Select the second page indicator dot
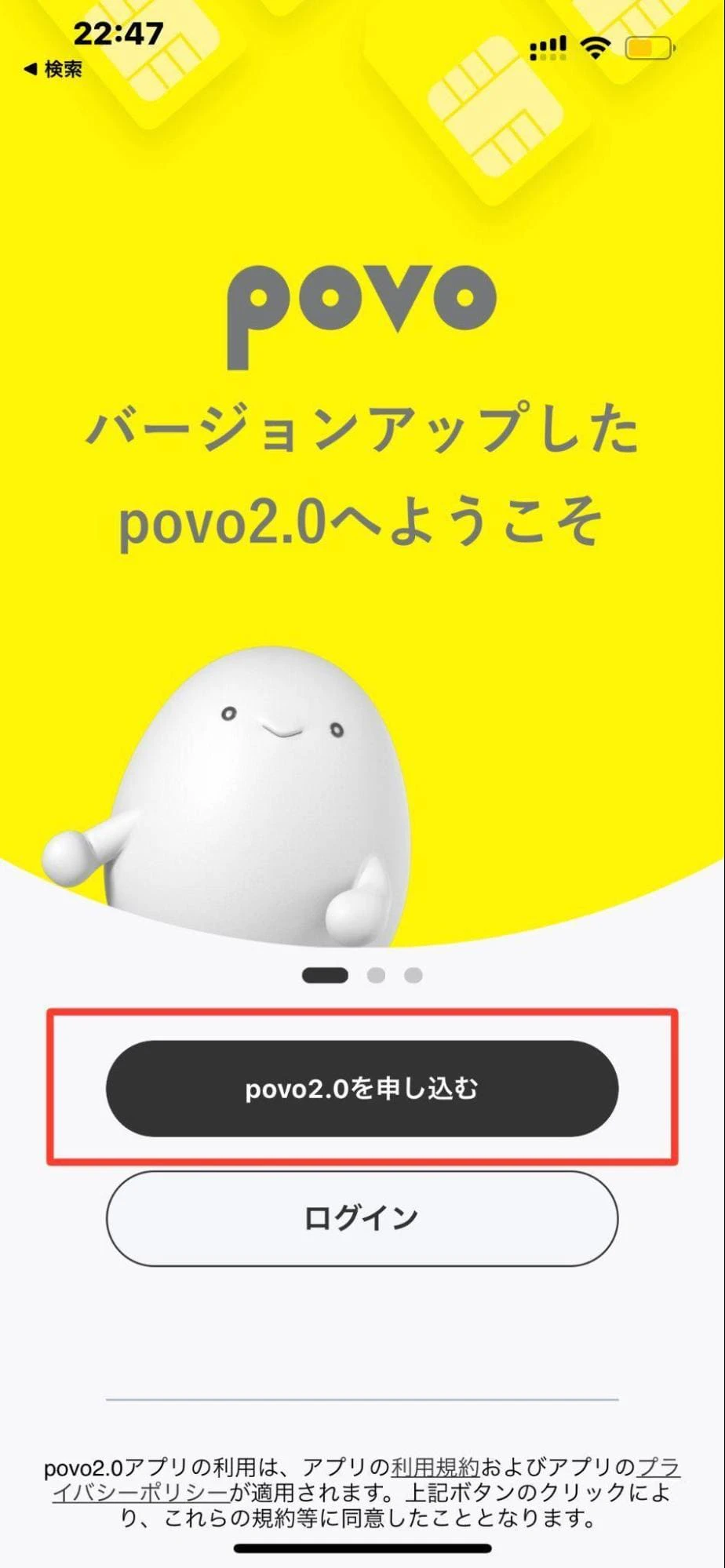The width and height of the screenshot is (725, 1568). [376, 975]
